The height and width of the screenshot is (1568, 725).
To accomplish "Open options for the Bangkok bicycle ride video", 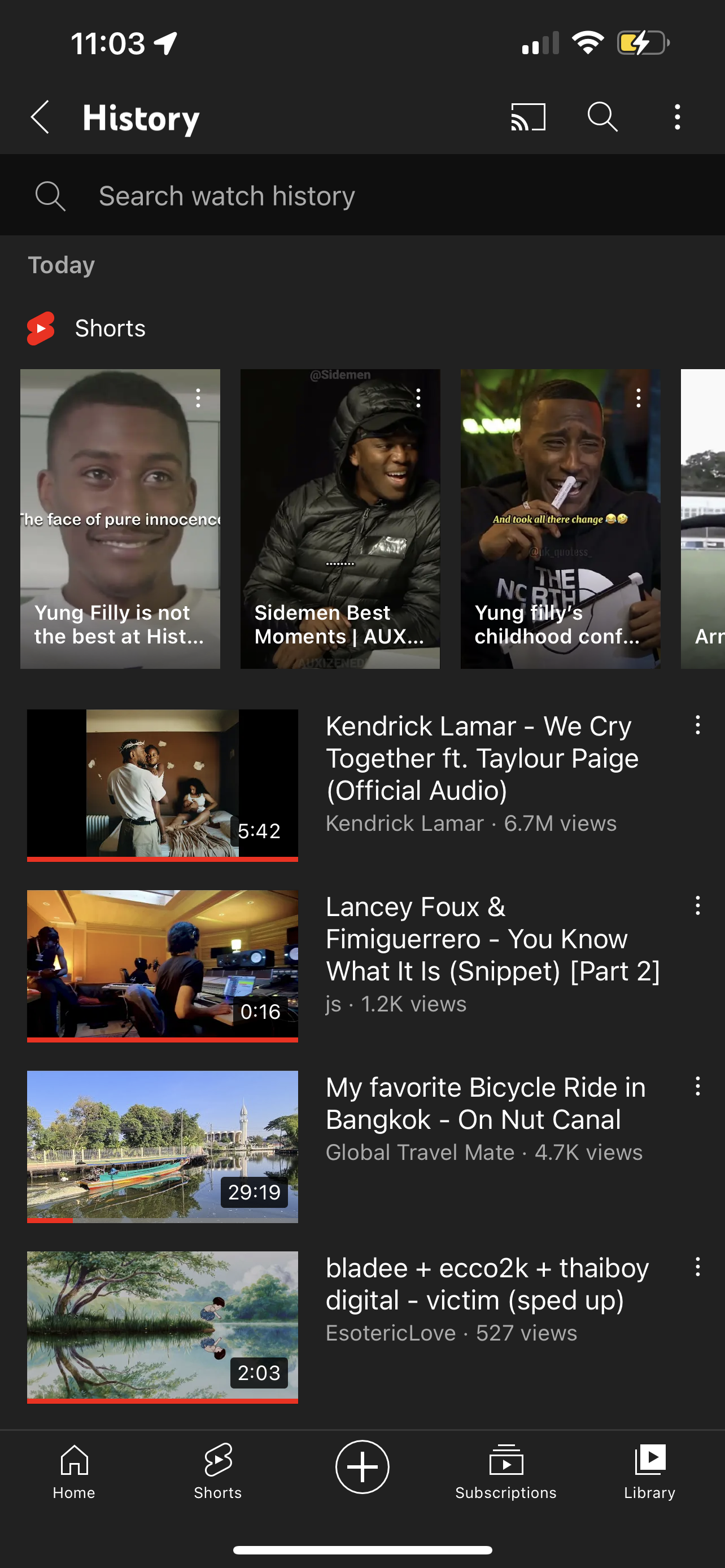I will (697, 1087).
